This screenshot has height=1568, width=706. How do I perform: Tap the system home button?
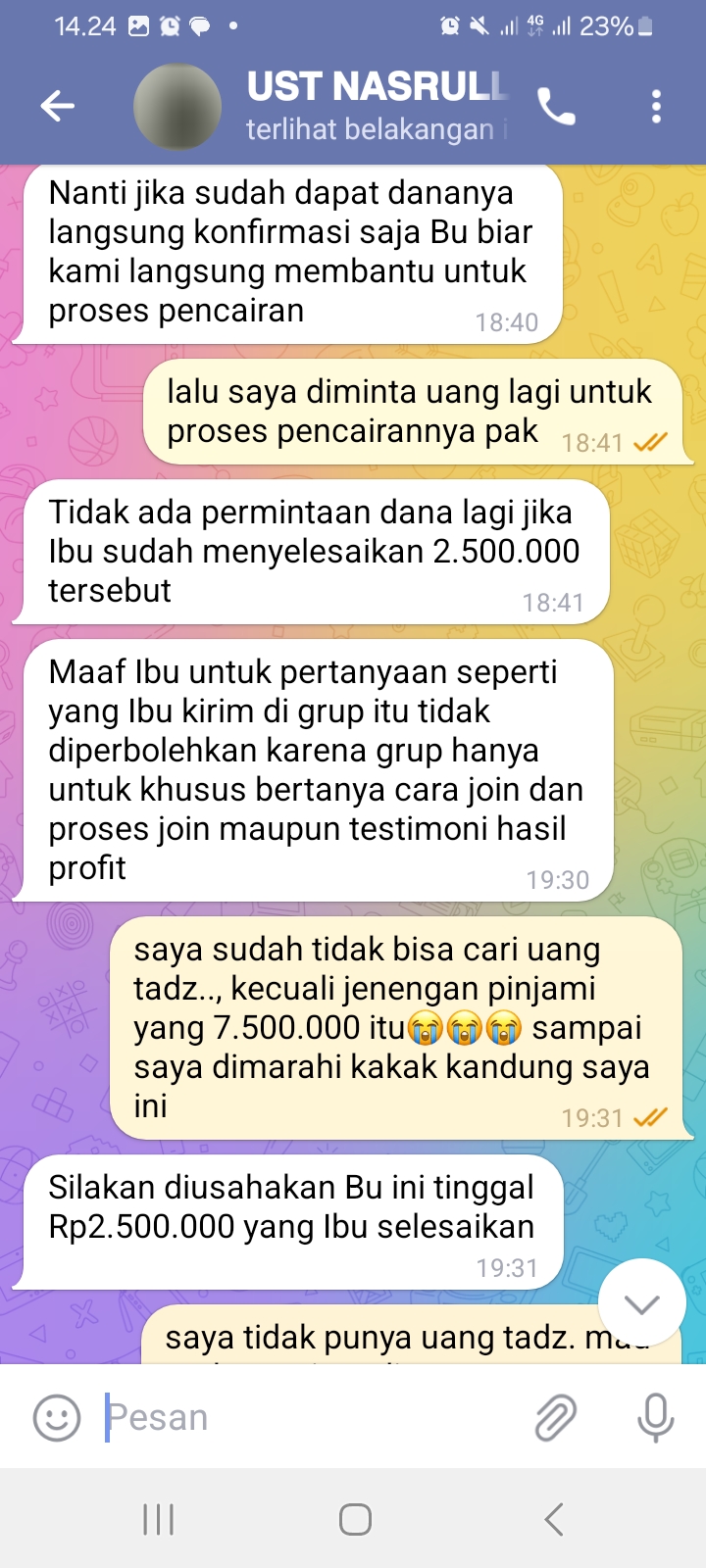355,1520
